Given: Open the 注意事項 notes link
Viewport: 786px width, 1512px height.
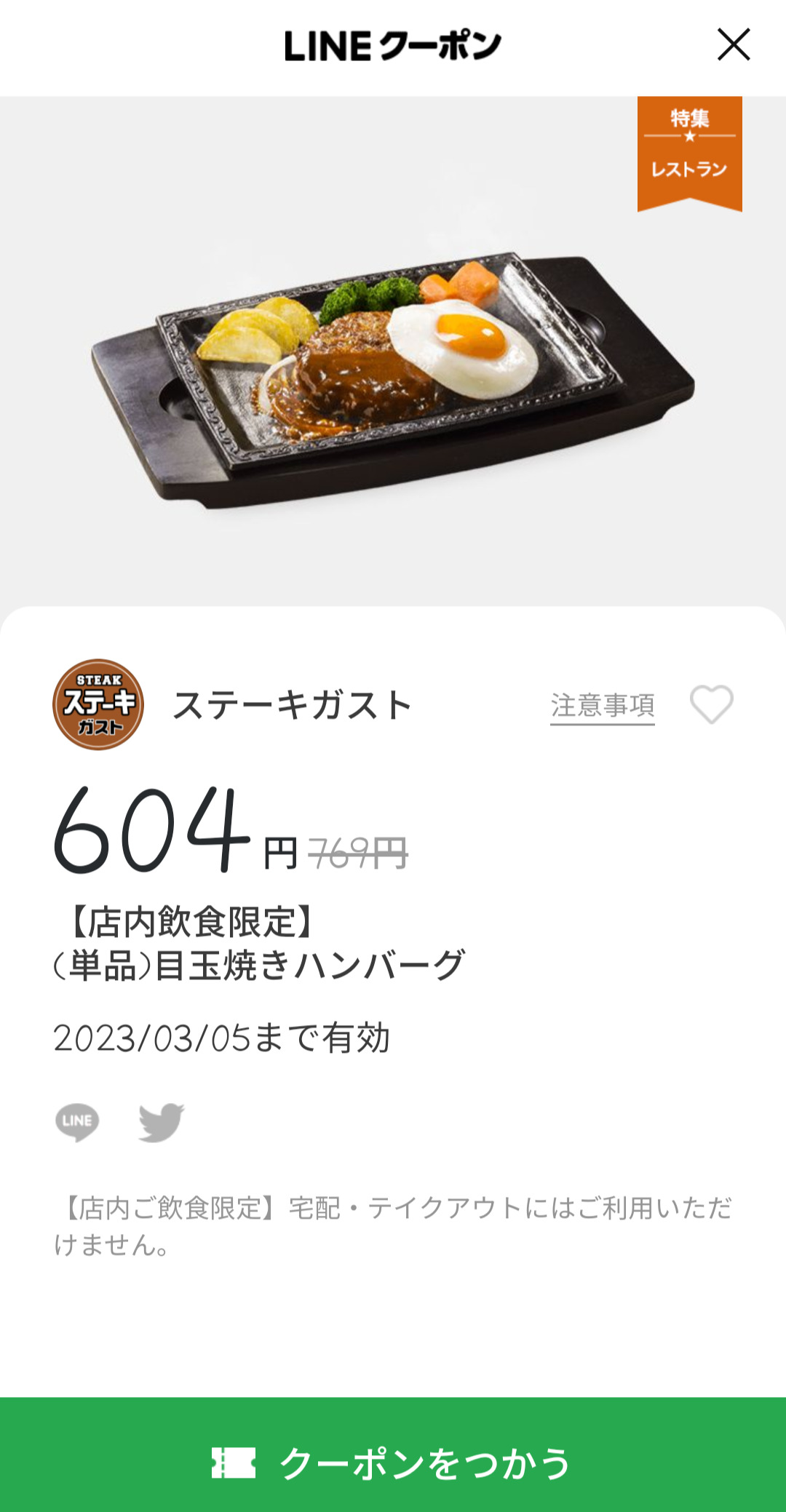Looking at the screenshot, I should click(x=603, y=705).
